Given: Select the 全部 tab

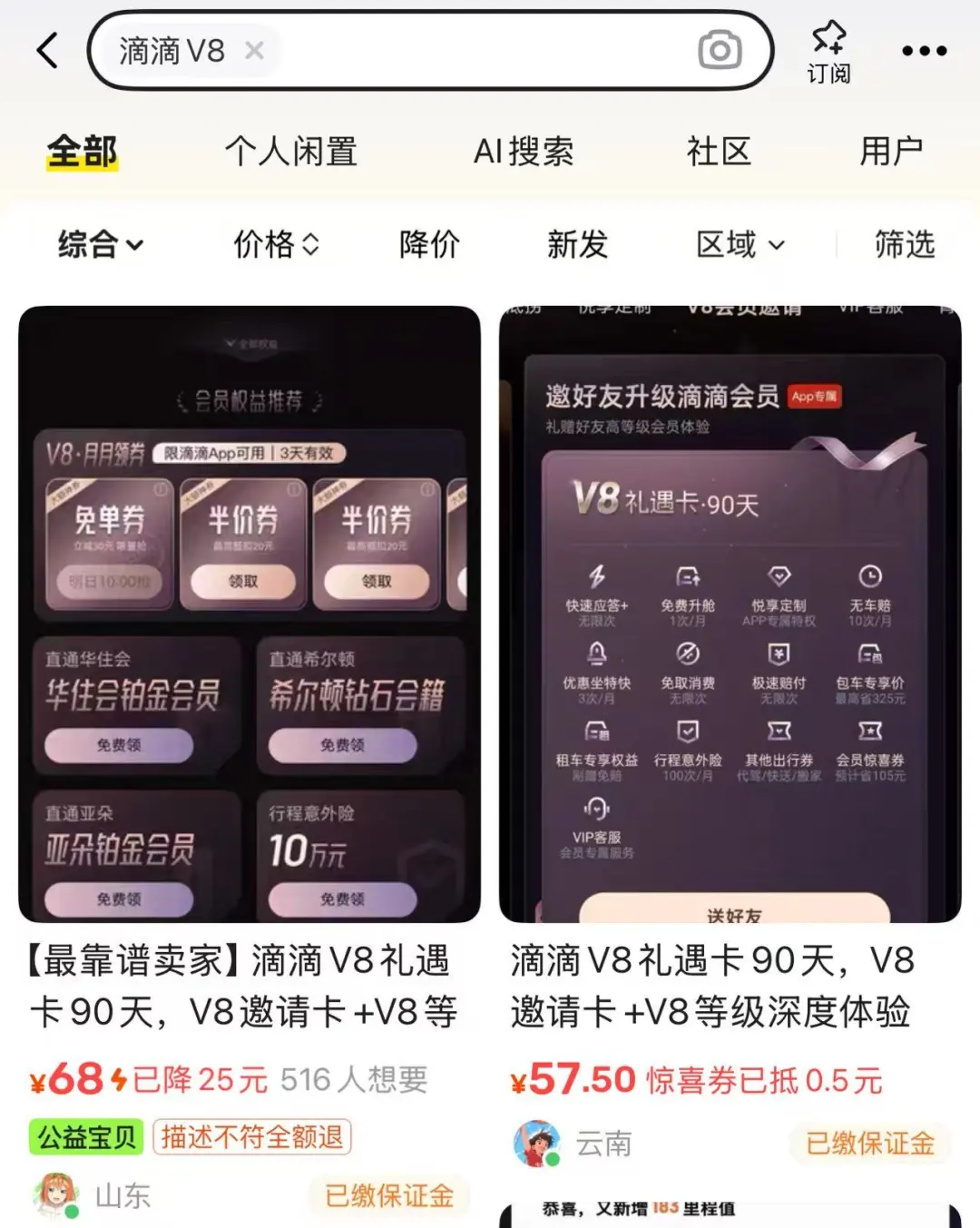Looking at the screenshot, I should tap(83, 152).
